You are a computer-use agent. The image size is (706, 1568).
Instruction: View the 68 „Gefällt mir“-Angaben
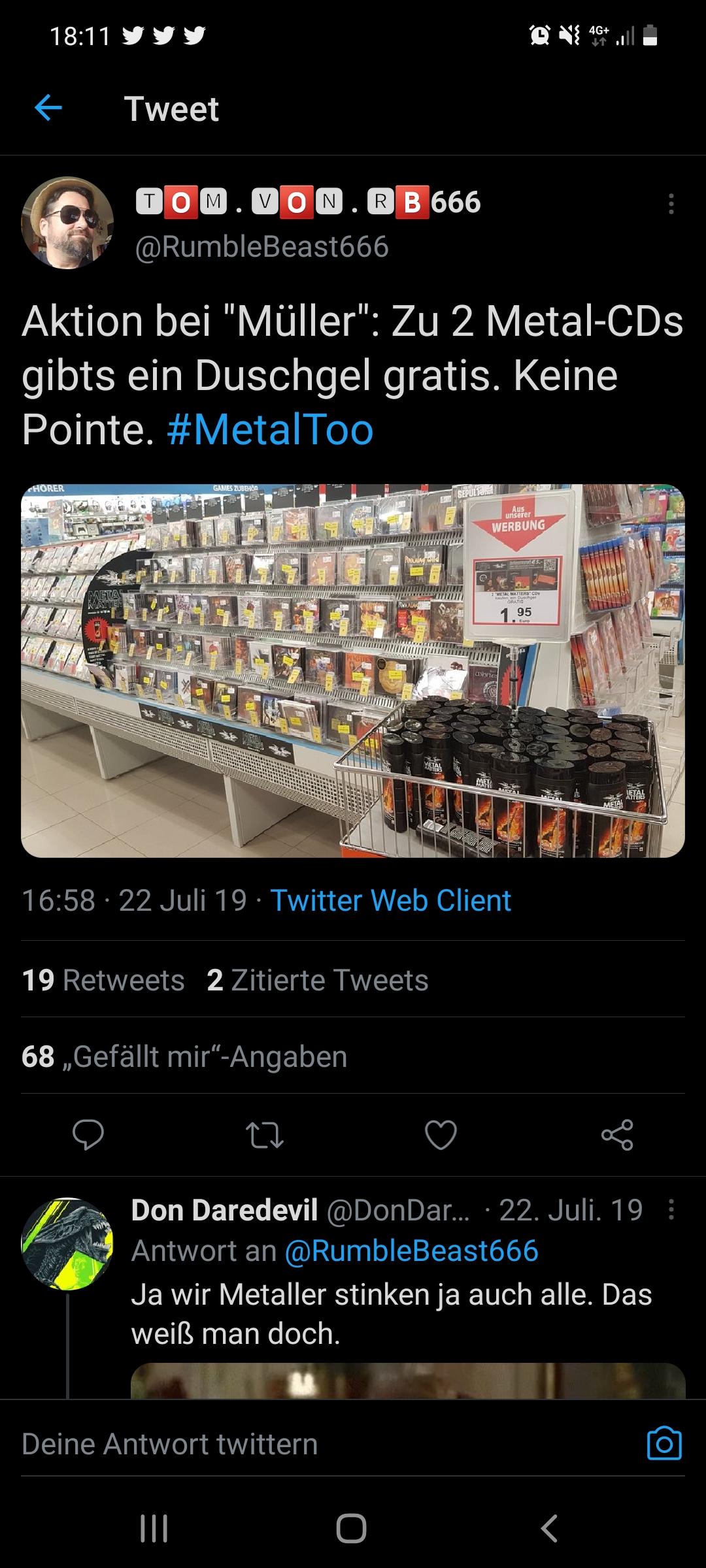point(184,1056)
